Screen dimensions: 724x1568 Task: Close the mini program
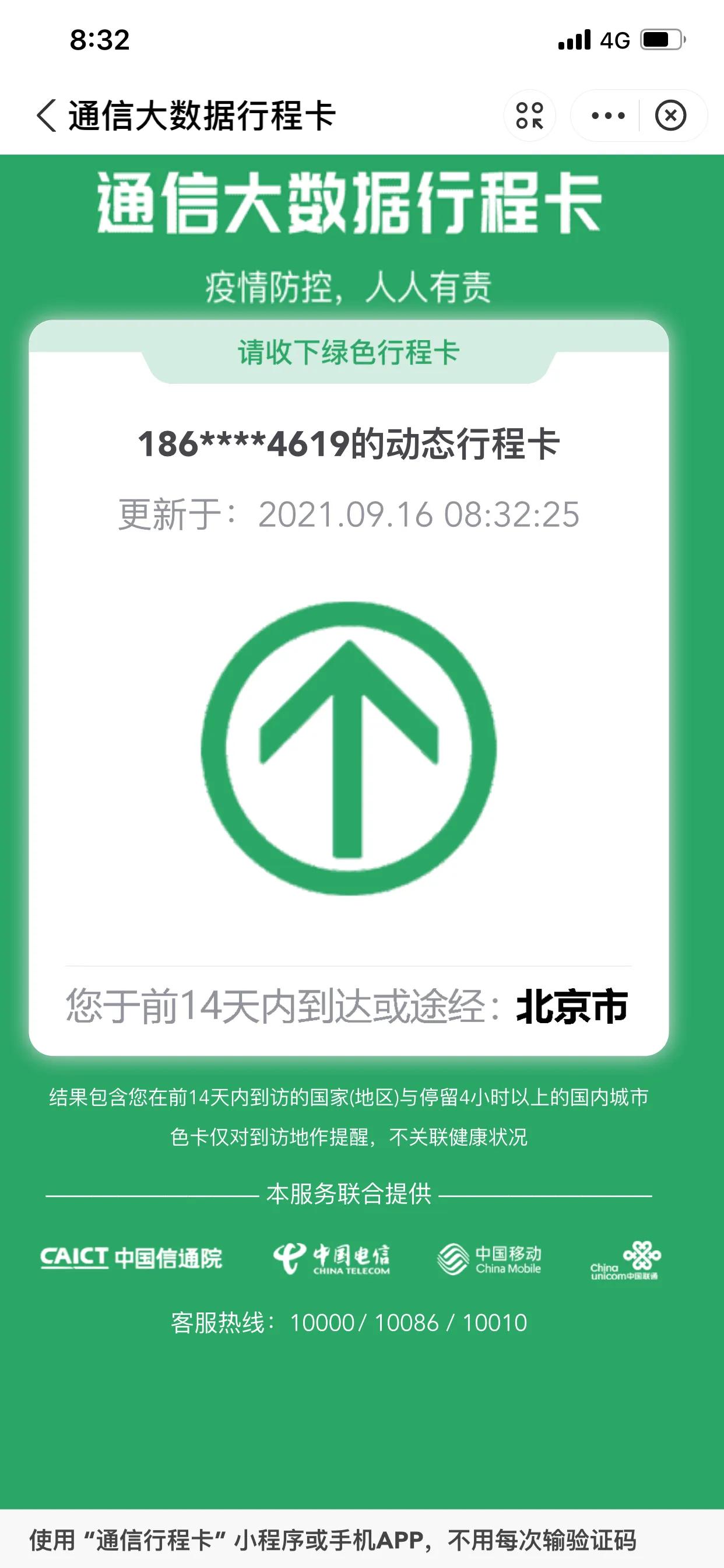pos(670,116)
